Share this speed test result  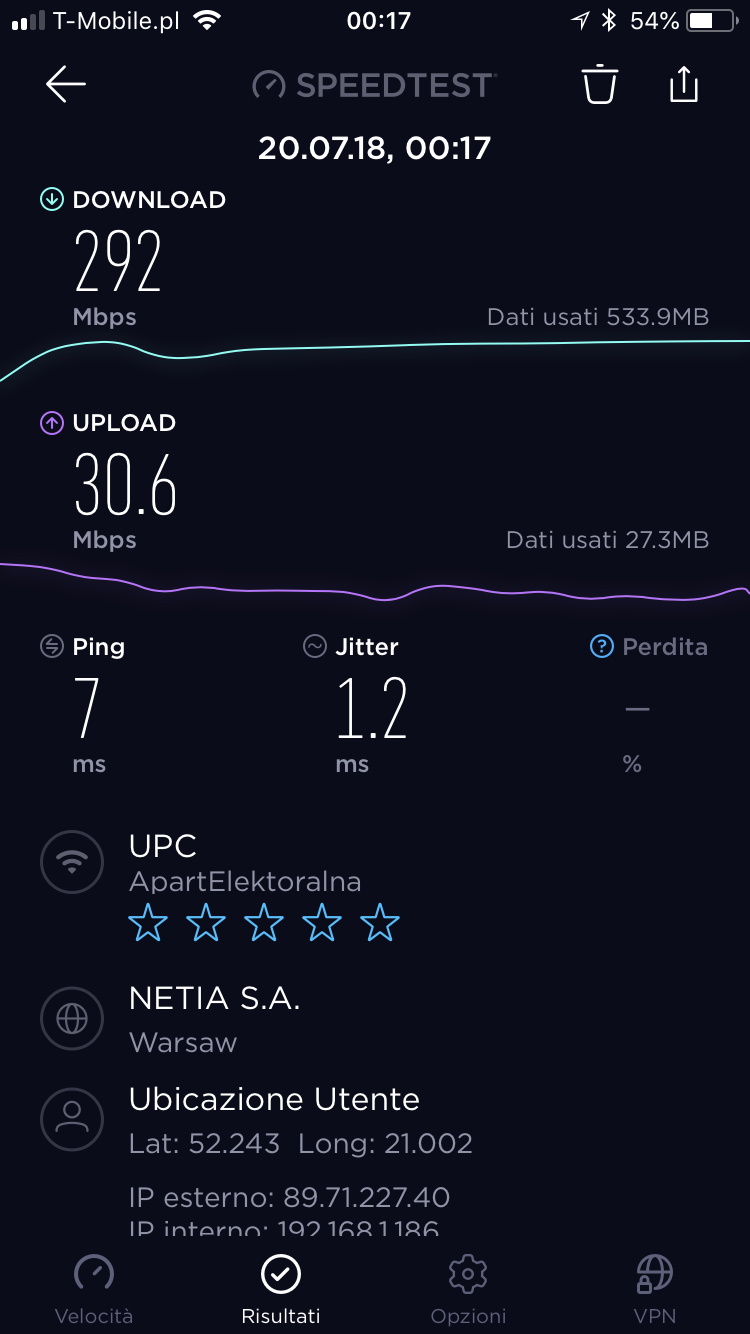tap(683, 84)
